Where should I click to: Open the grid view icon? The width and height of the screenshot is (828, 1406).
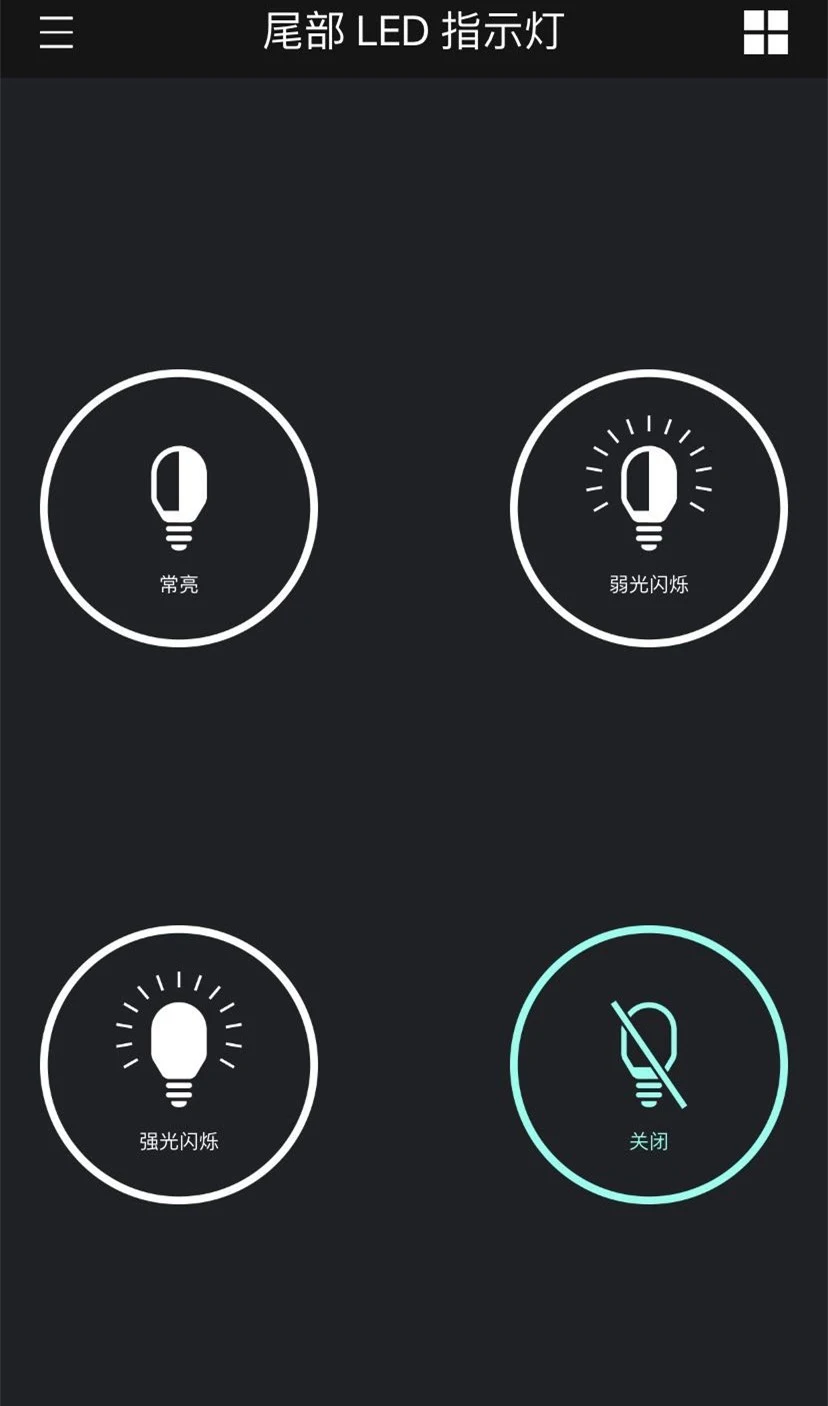click(766, 33)
